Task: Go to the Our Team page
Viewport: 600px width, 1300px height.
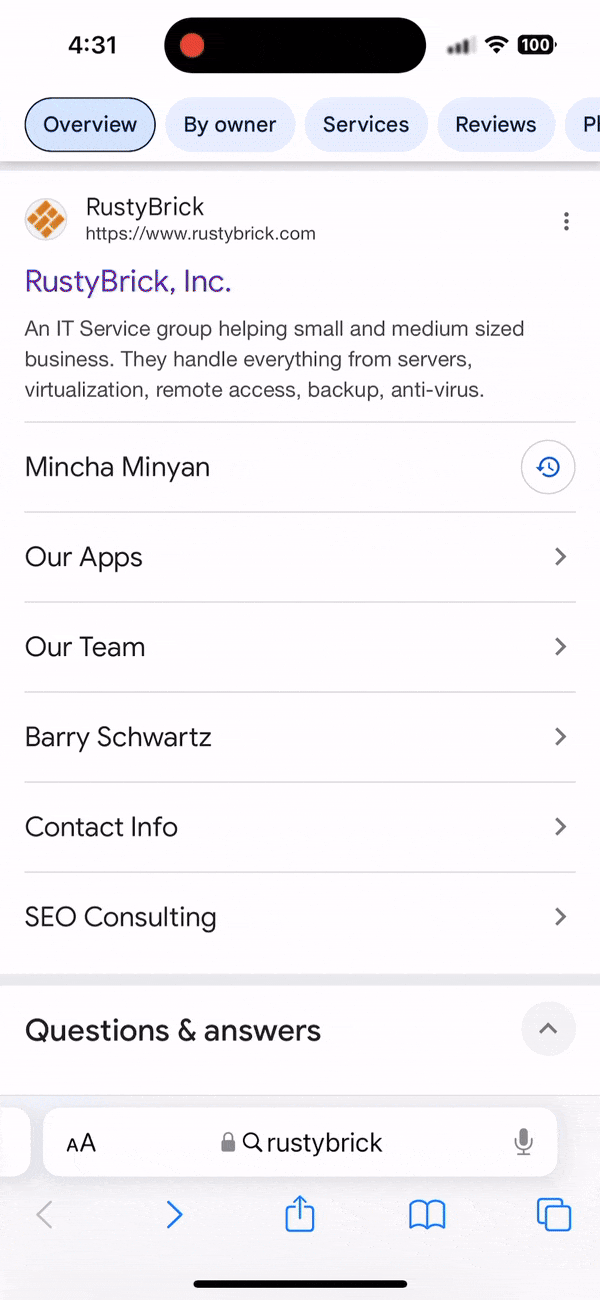Action: [85, 647]
